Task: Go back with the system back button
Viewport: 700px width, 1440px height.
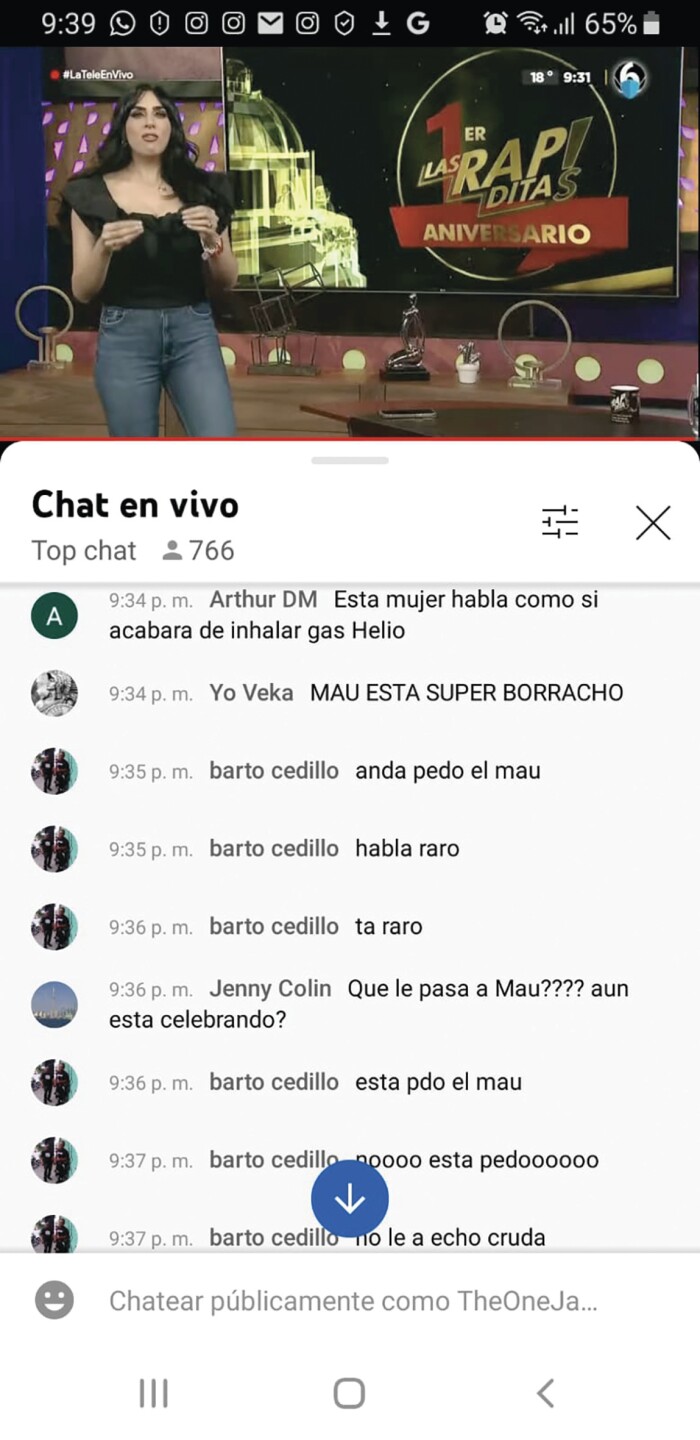Action: (545, 1393)
